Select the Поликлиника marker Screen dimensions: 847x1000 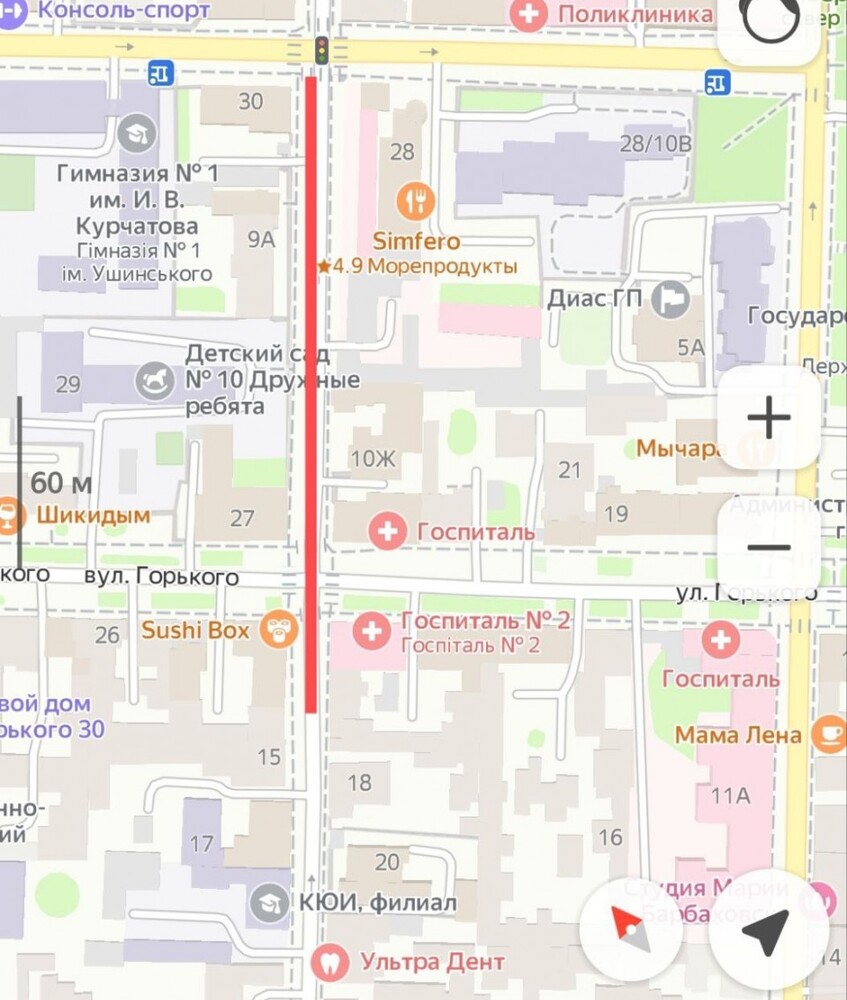528,15
